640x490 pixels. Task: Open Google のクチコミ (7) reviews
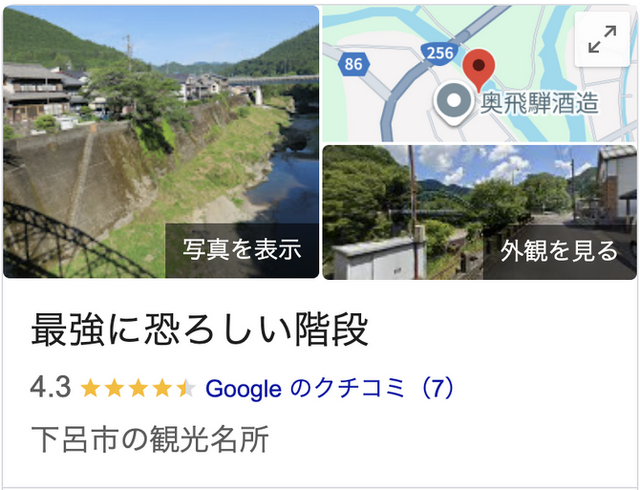click(x=330, y=389)
